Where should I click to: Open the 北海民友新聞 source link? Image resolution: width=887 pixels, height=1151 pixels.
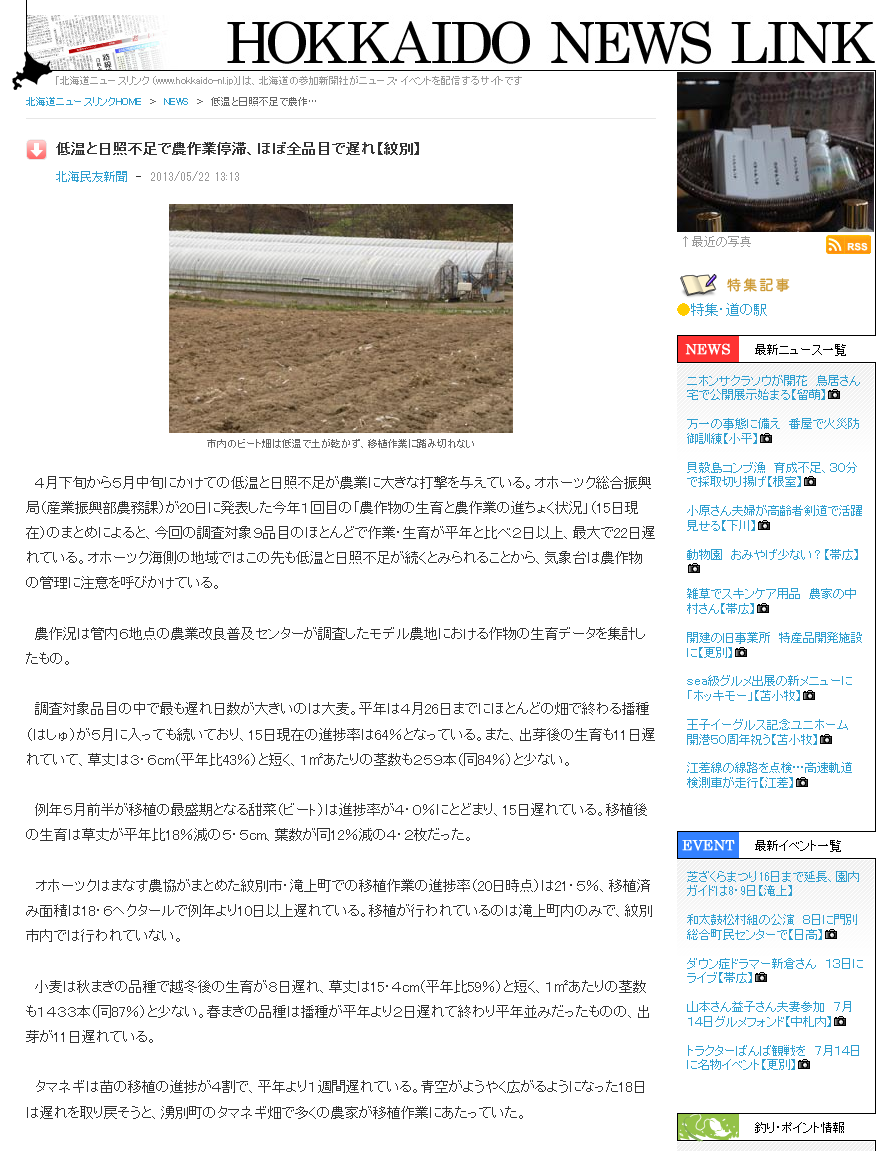(91, 177)
